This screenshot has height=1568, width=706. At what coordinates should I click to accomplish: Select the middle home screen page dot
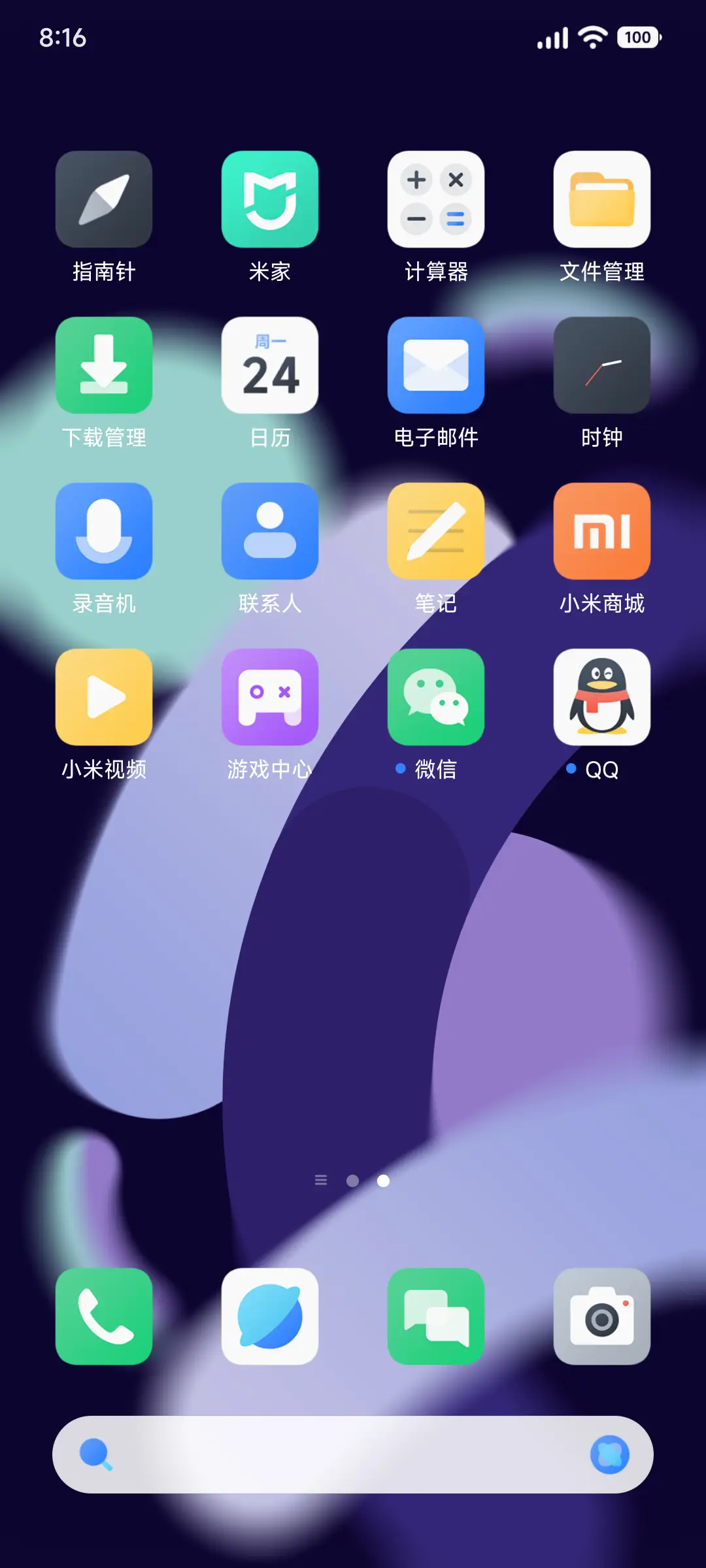[x=353, y=1181]
